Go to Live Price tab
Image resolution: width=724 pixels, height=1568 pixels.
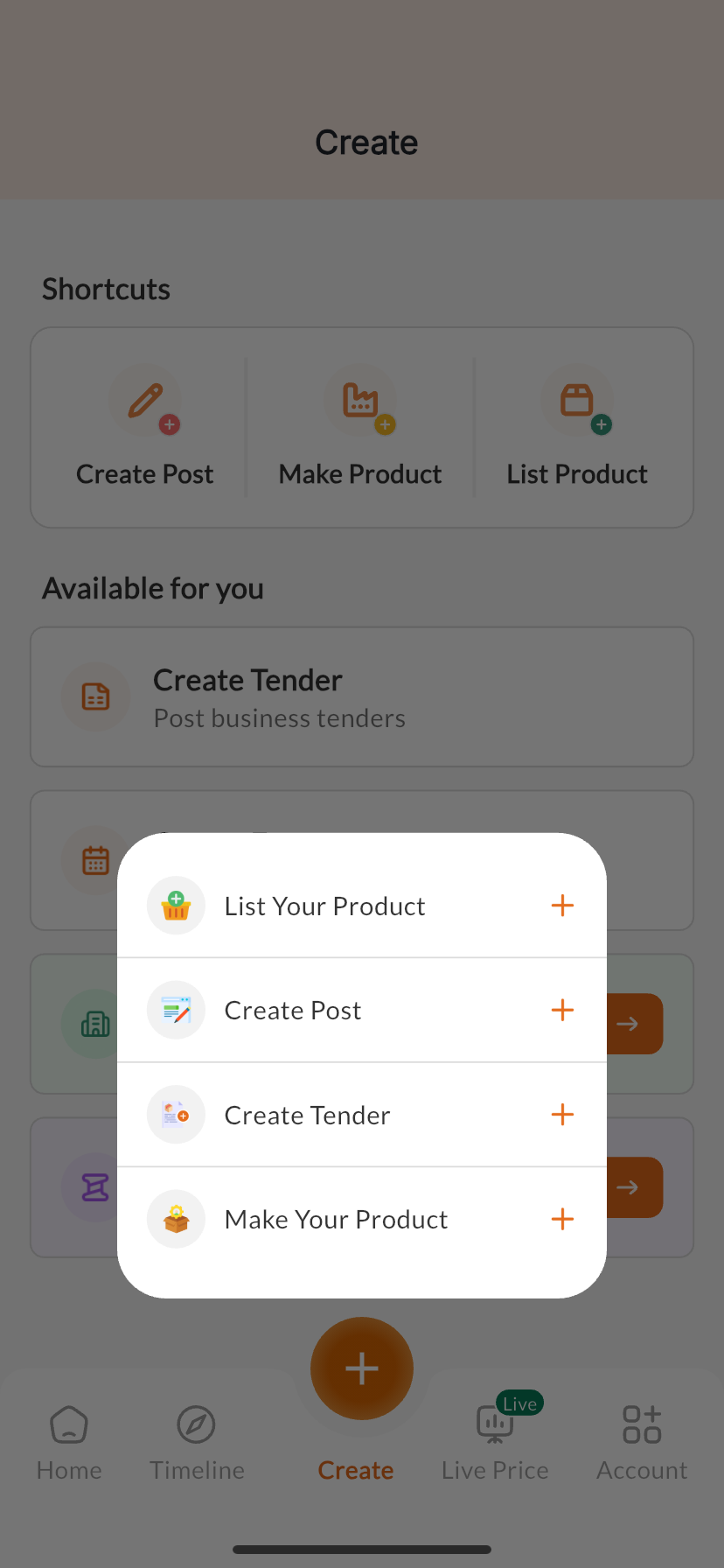click(495, 1441)
